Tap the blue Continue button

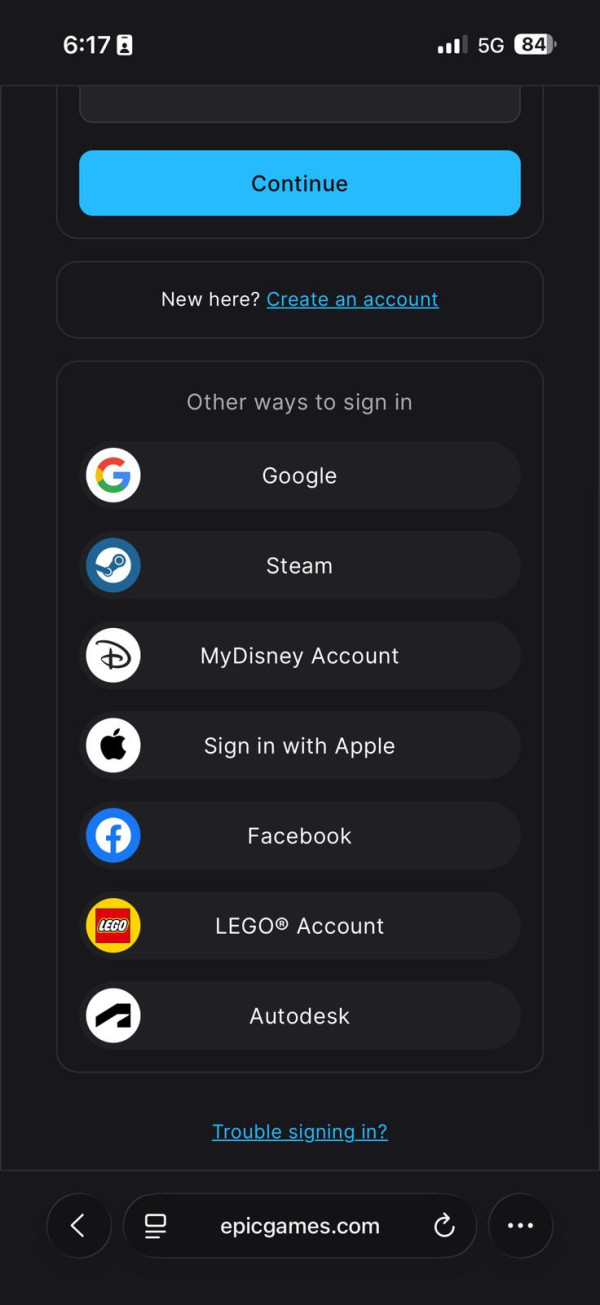300,183
